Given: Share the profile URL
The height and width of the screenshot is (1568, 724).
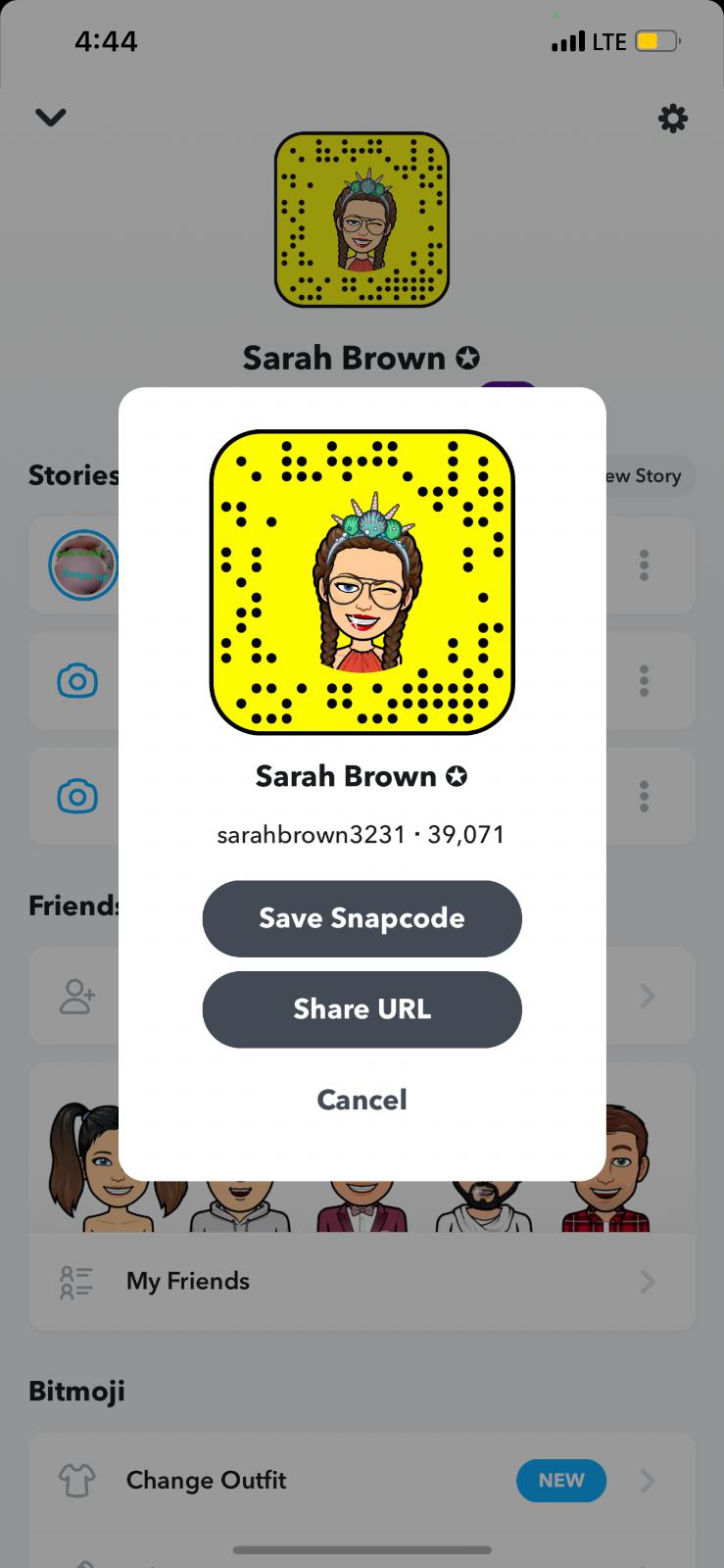Looking at the screenshot, I should point(362,1009).
